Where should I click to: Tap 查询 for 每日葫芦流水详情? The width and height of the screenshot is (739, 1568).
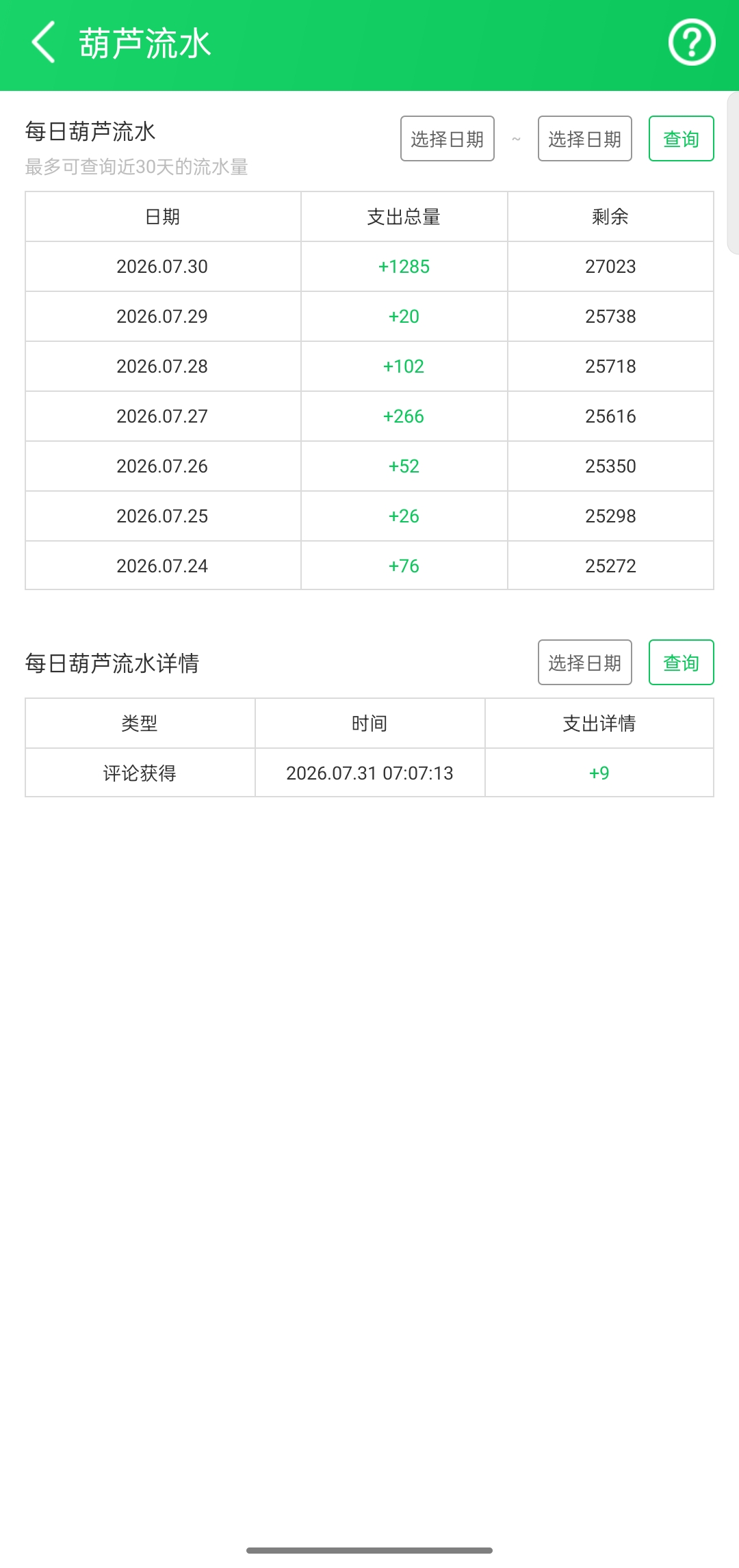pyautogui.click(x=682, y=663)
